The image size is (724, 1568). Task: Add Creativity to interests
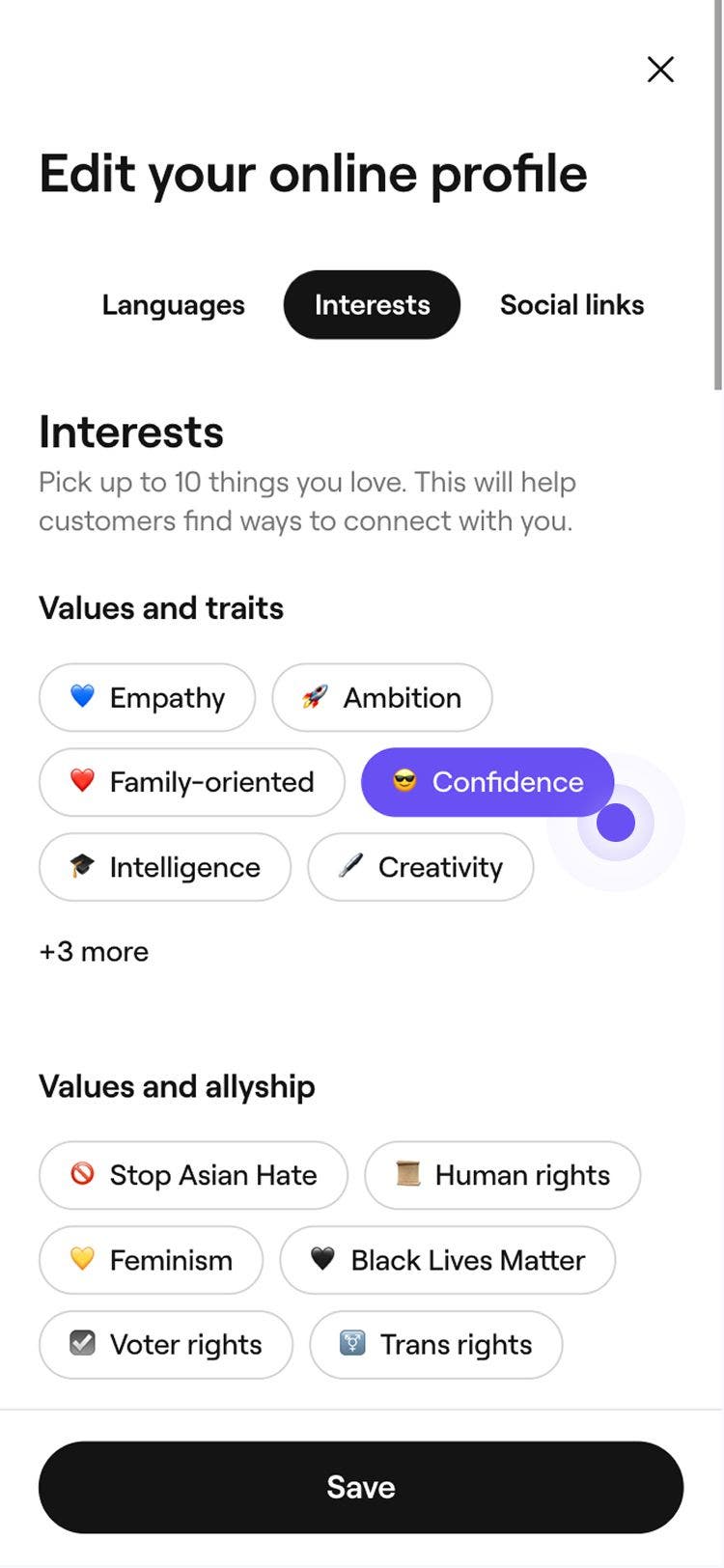click(x=421, y=867)
